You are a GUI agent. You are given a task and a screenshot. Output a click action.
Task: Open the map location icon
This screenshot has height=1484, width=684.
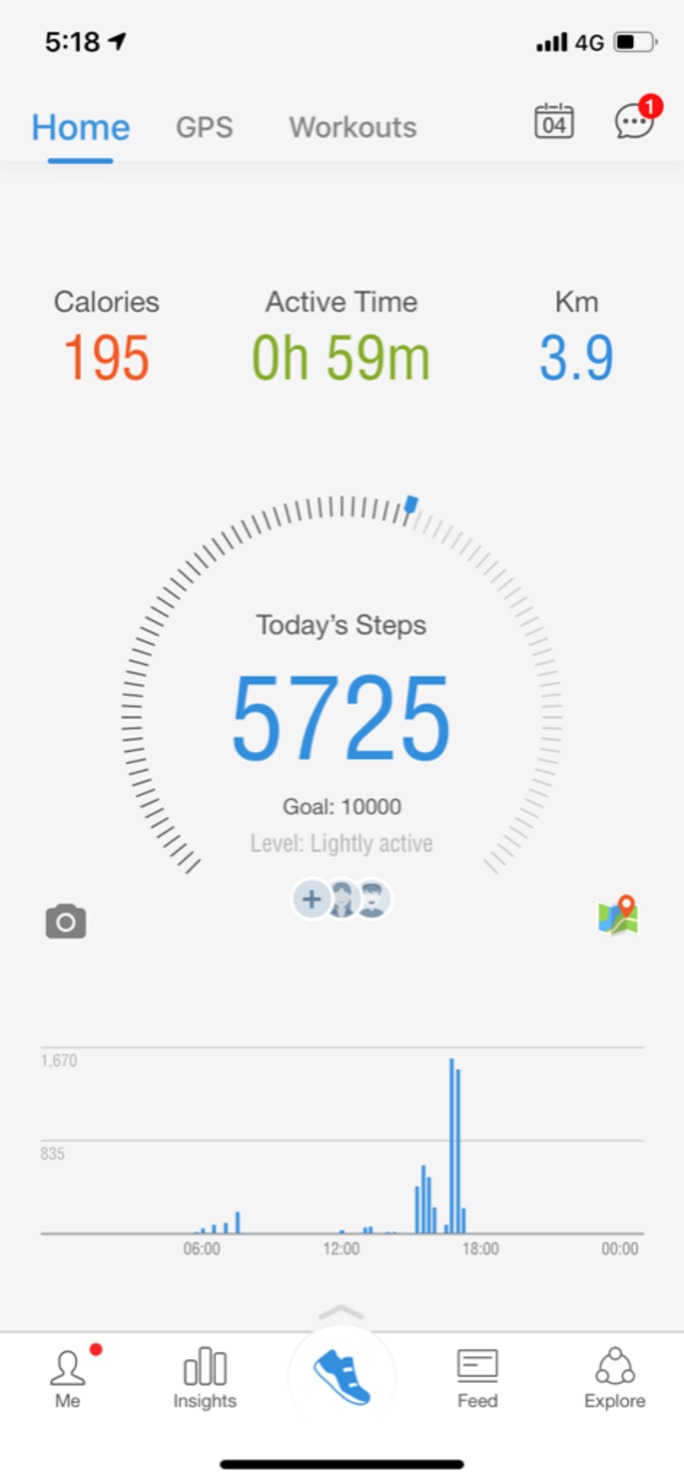click(619, 915)
